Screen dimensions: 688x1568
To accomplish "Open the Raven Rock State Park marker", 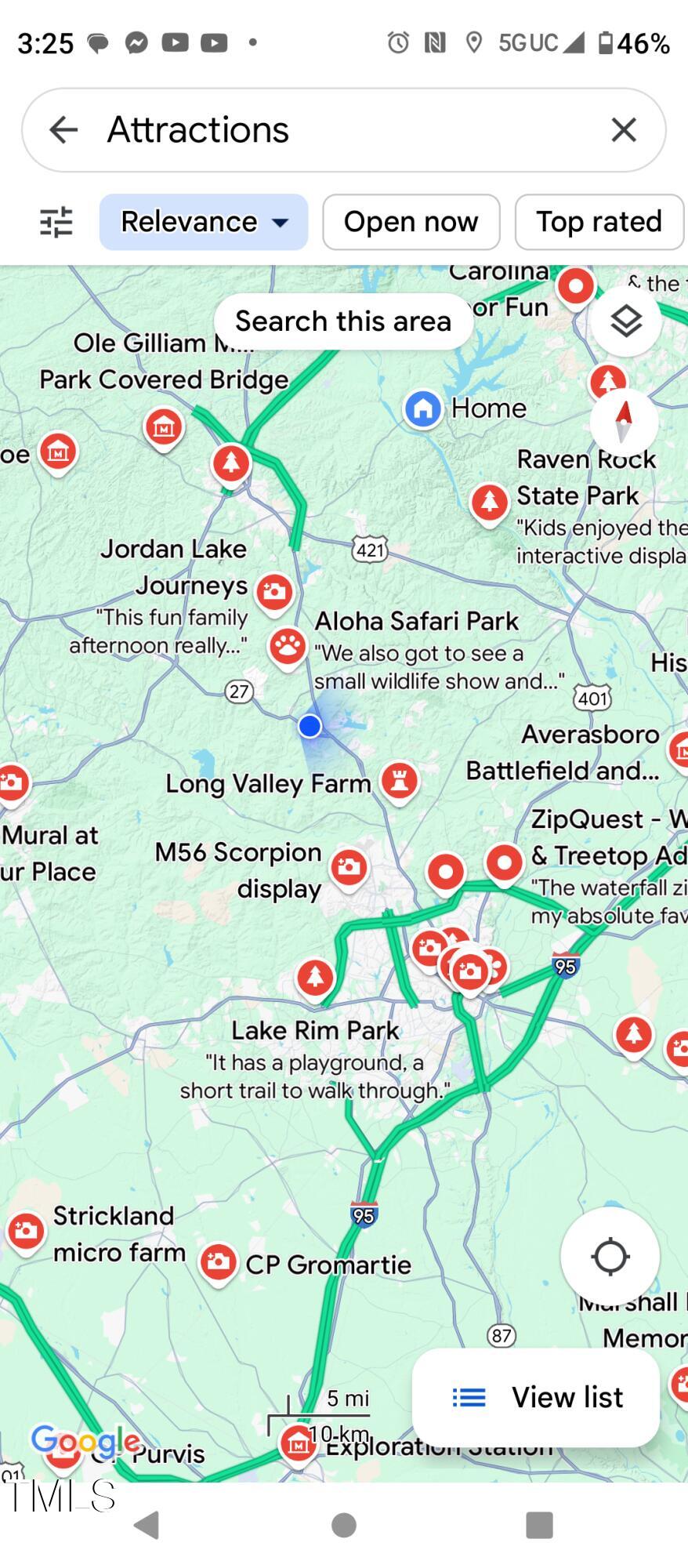I will tap(490, 500).
